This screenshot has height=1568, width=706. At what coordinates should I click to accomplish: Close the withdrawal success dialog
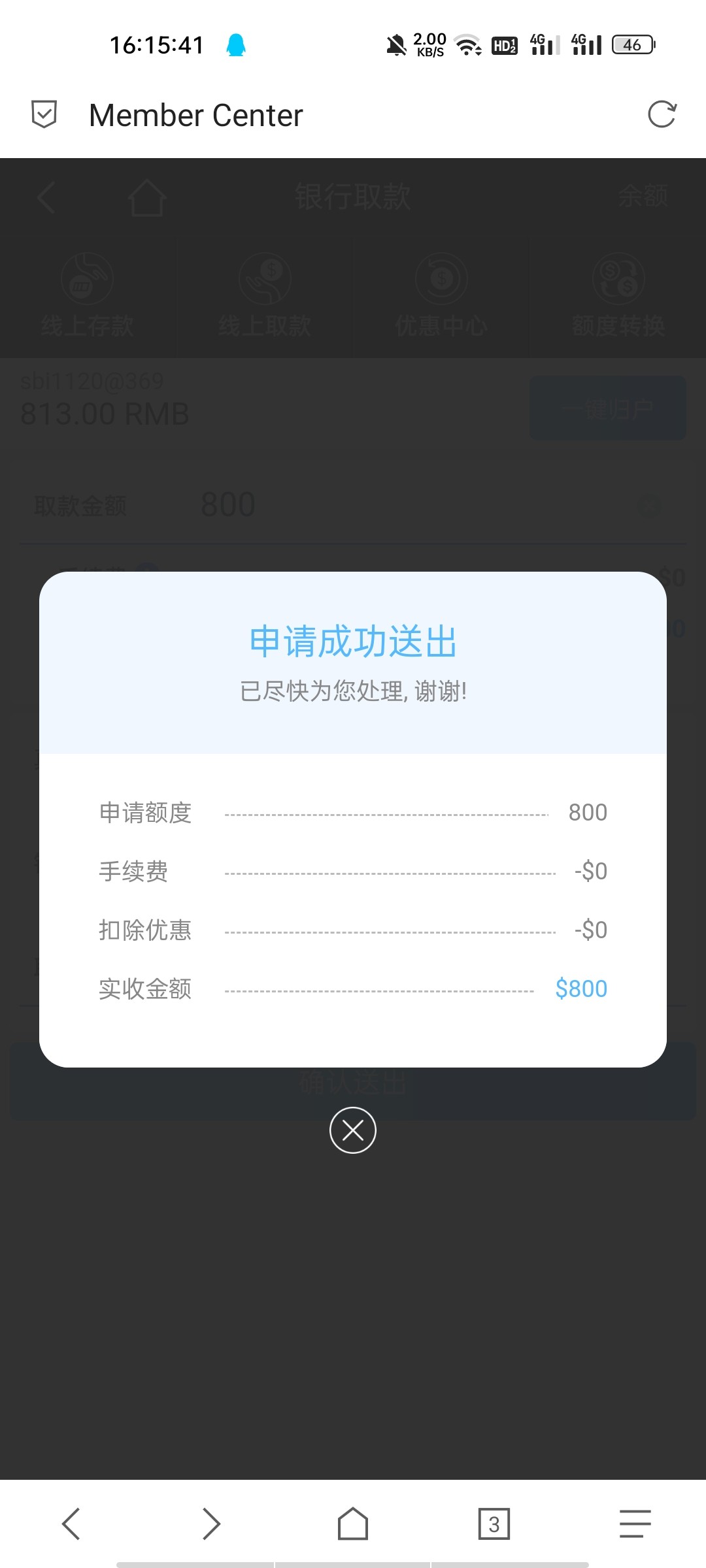352,1130
